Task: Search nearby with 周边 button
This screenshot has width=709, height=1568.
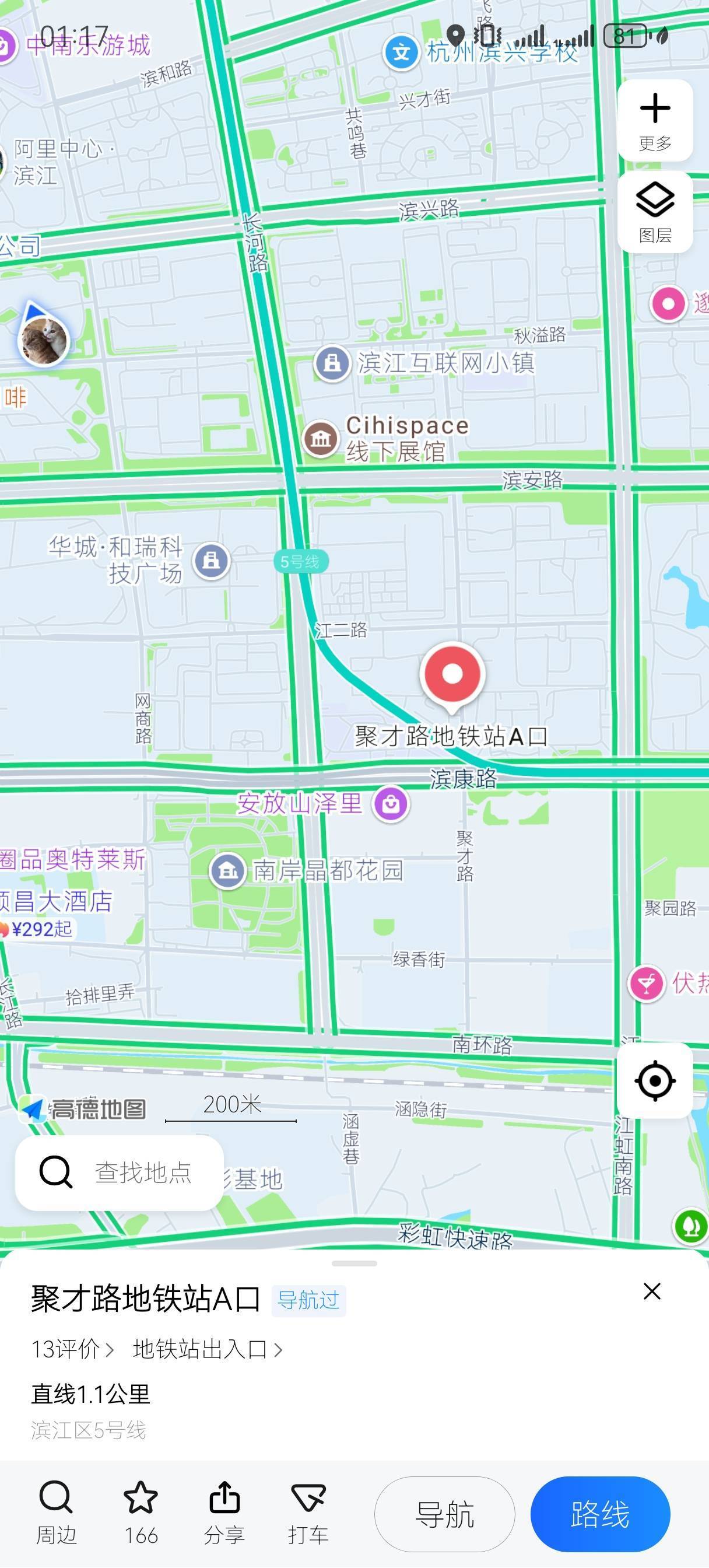Action: pos(56,1513)
